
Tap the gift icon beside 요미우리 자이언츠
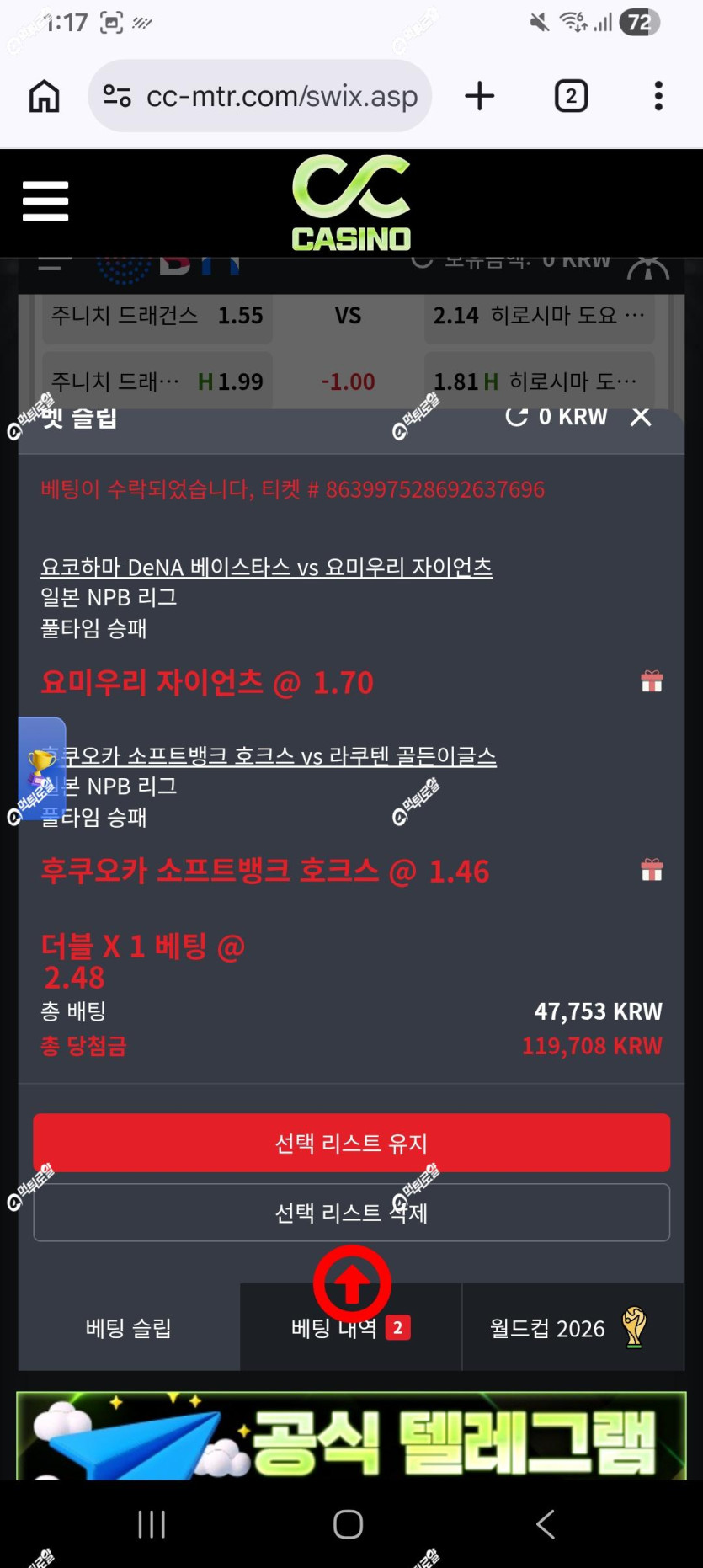pos(652,680)
